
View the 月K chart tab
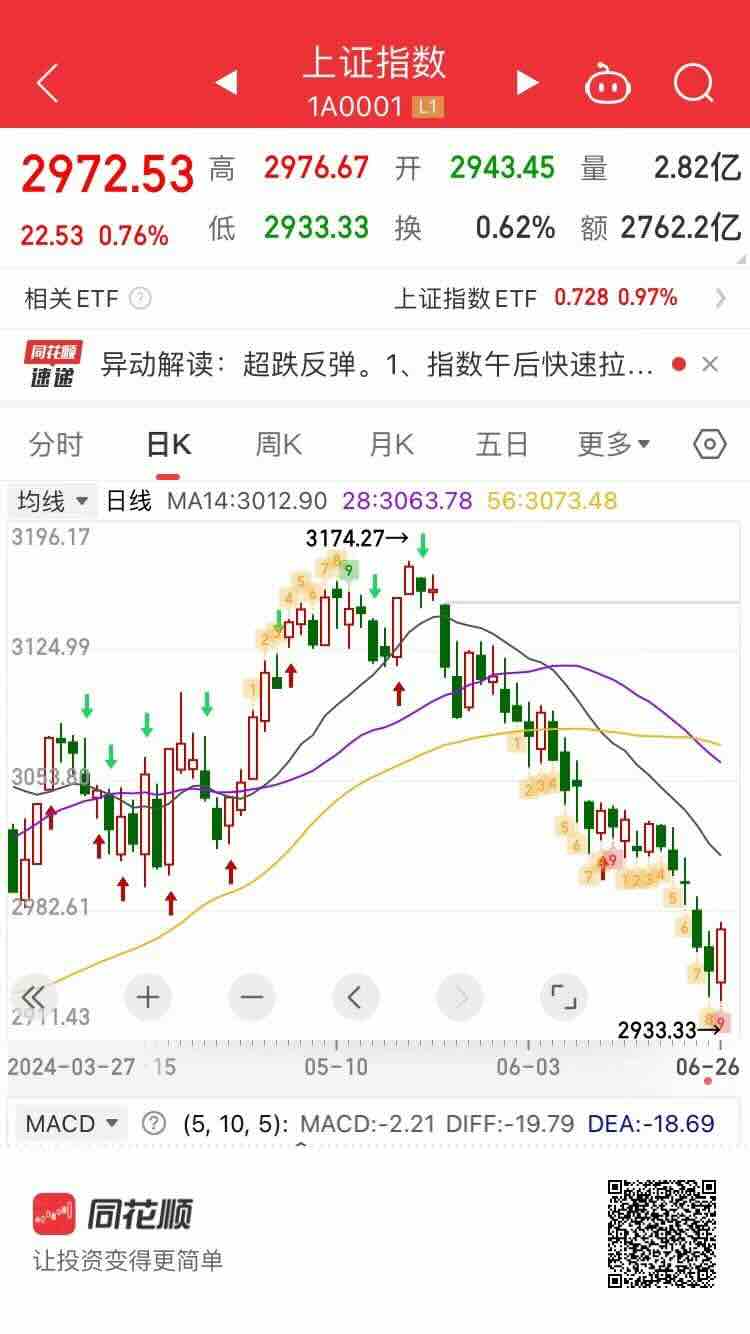click(x=391, y=444)
